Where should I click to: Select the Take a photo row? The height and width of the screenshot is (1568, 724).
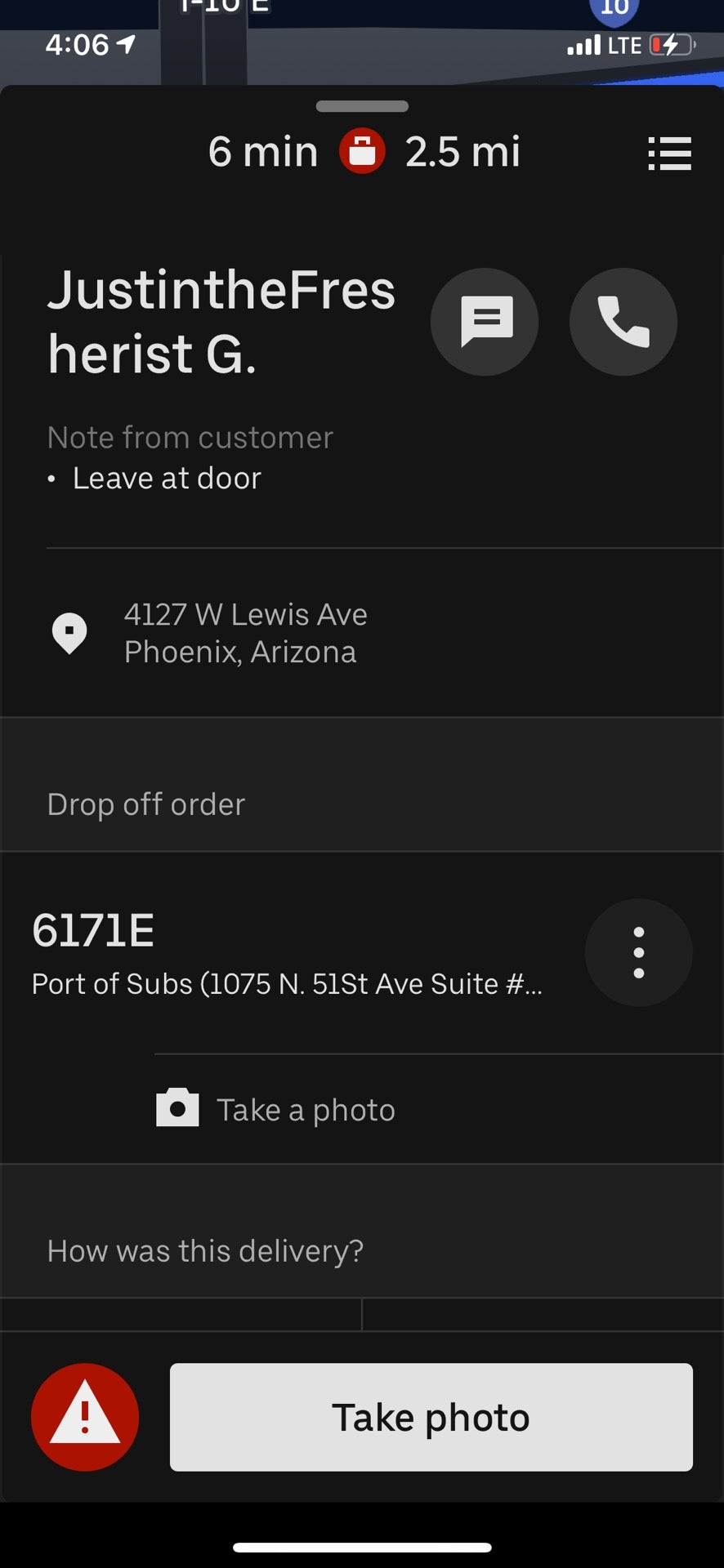pos(305,1109)
